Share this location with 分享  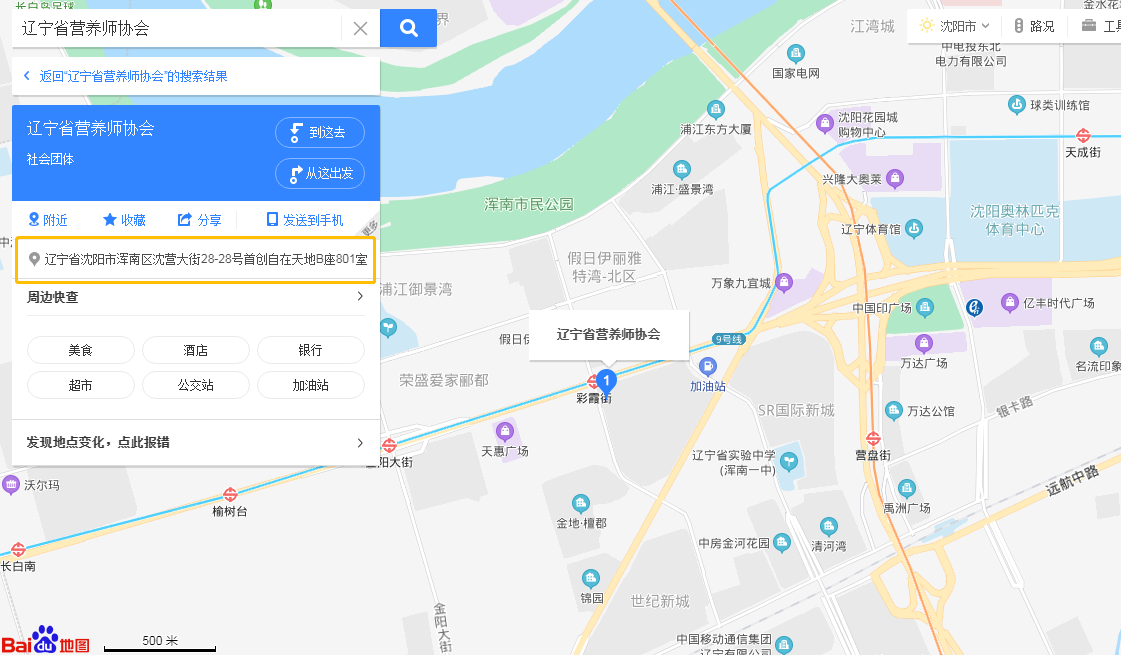click(x=200, y=220)
